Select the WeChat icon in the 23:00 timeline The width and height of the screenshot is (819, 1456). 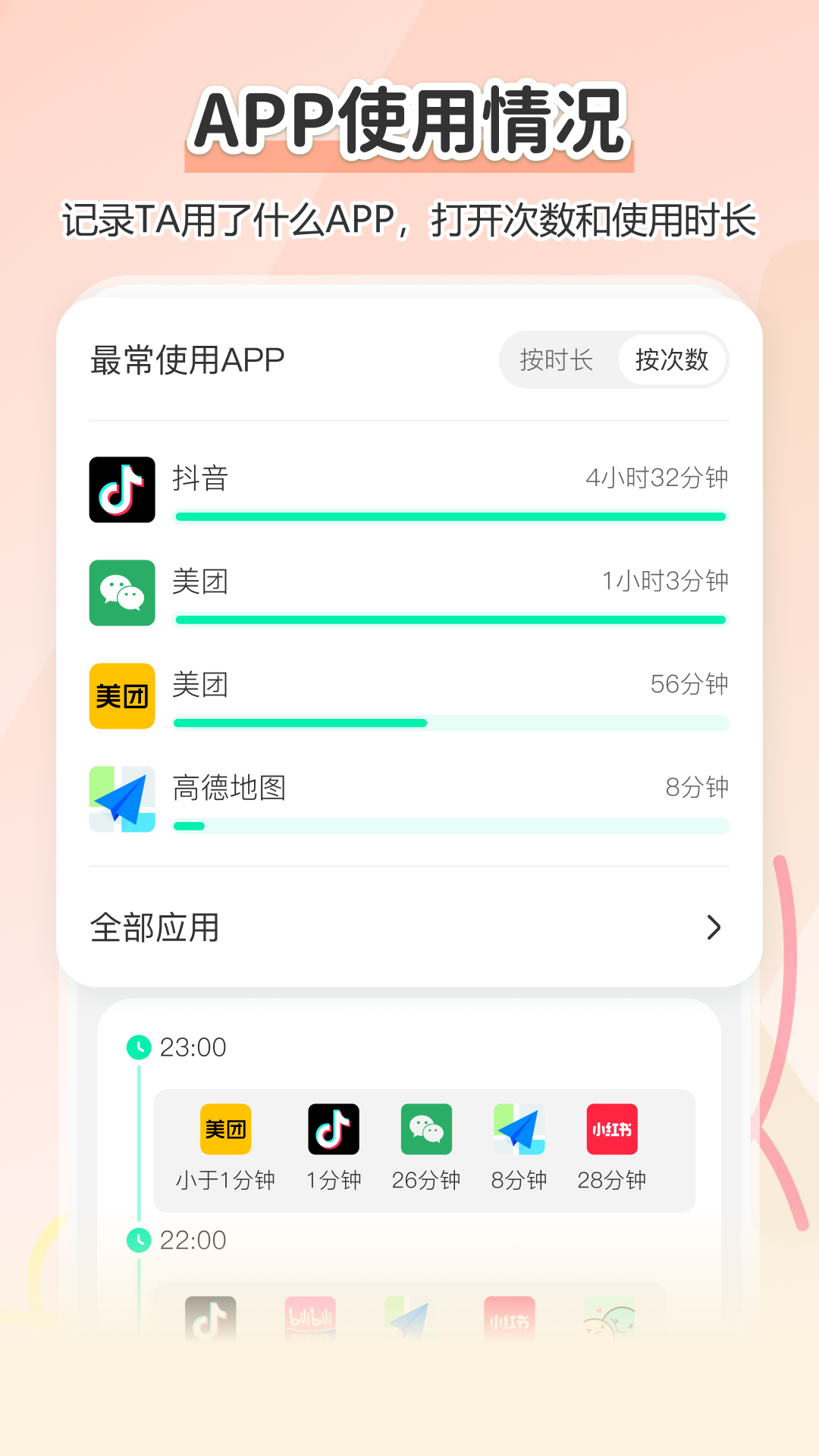click(x=426, y=1129)
